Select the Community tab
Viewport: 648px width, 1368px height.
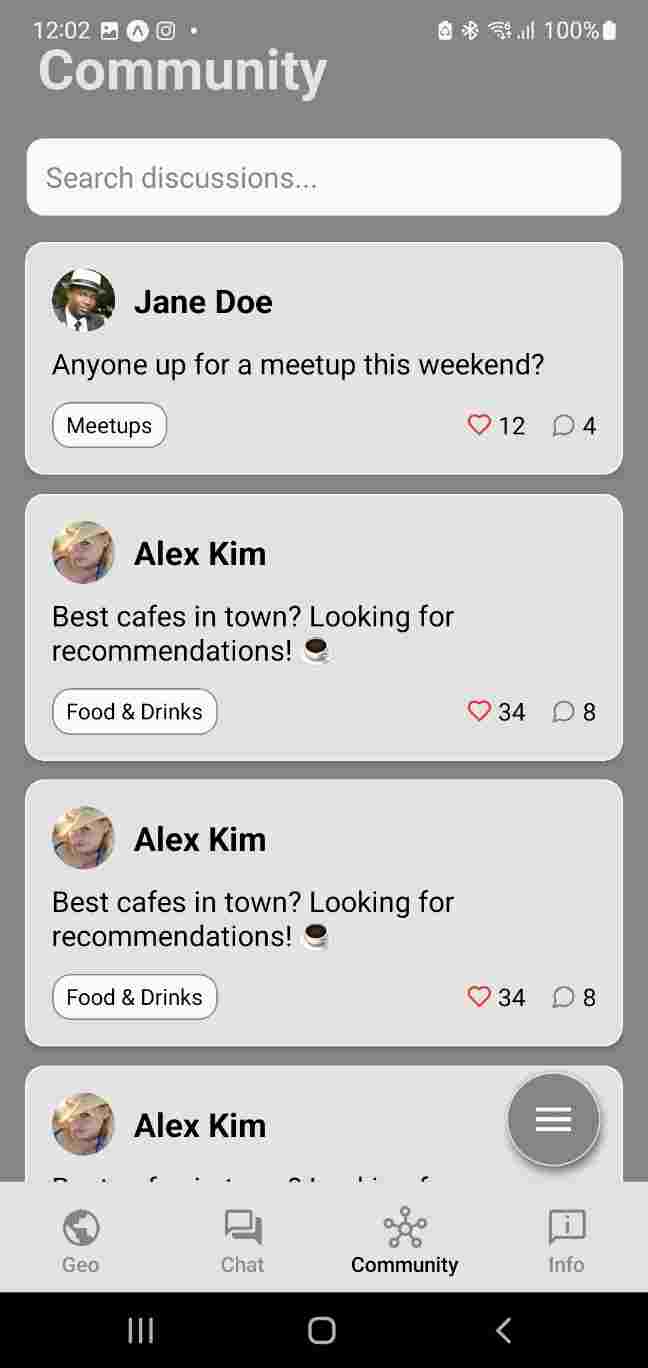coord(404,1240)
